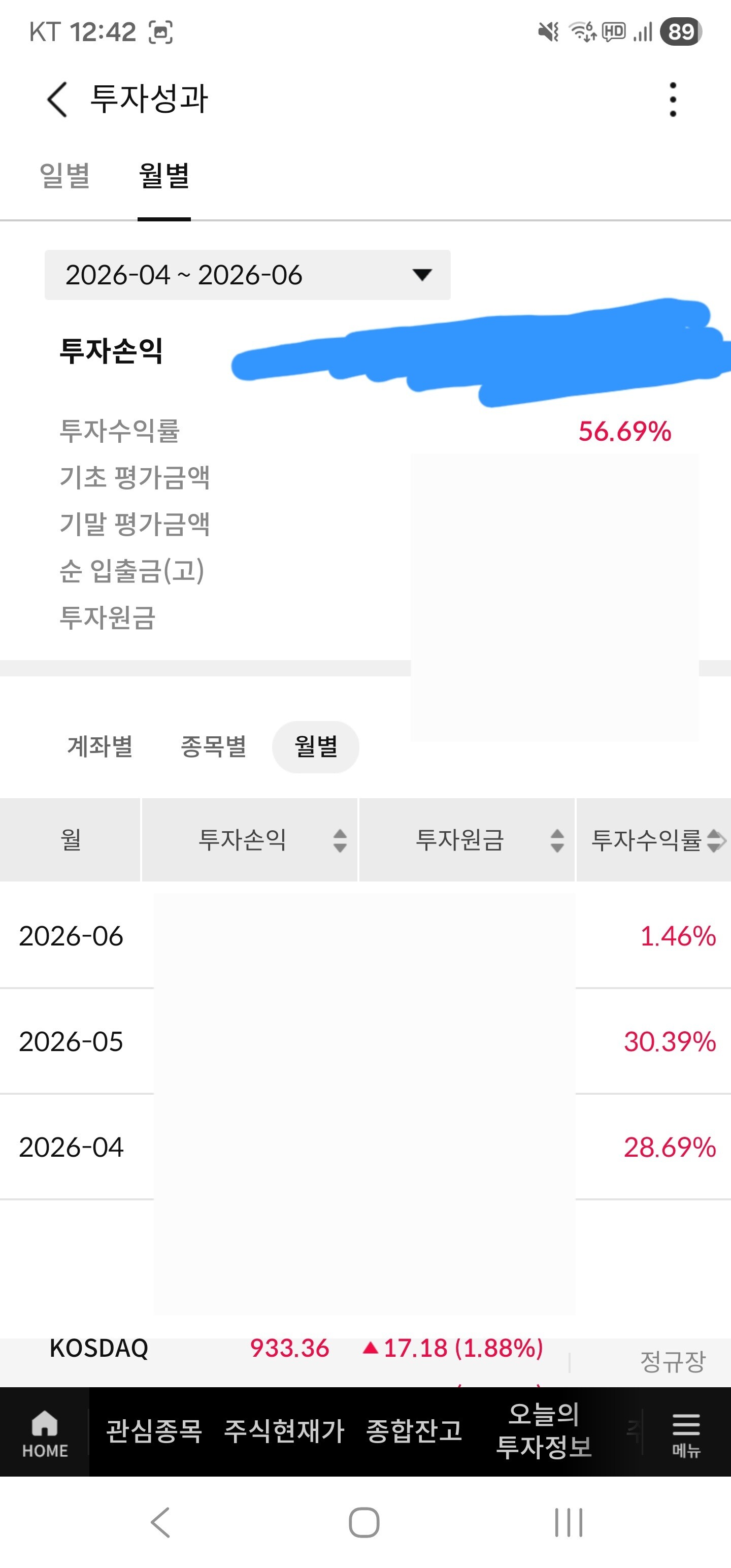Go back from 투자성과 screen
This screenshot has height=1568, width=731.
coord(57,99)
